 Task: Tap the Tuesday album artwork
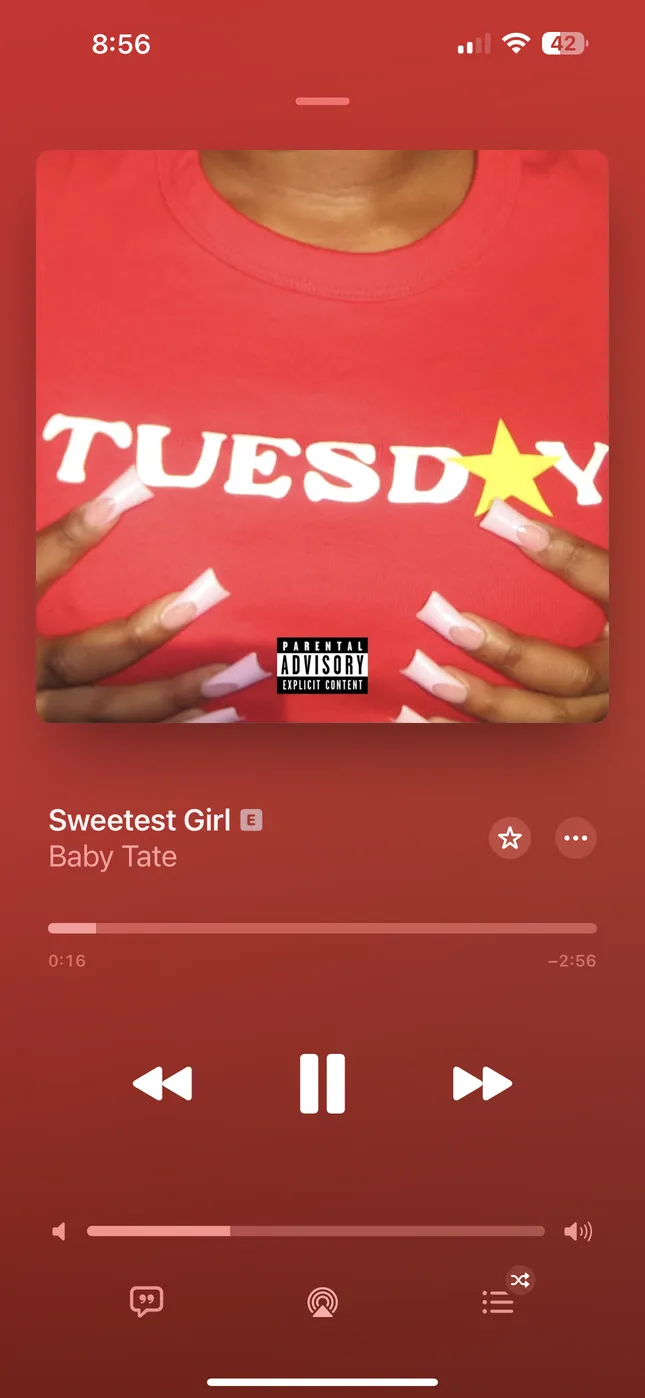[x=322, y=436]
